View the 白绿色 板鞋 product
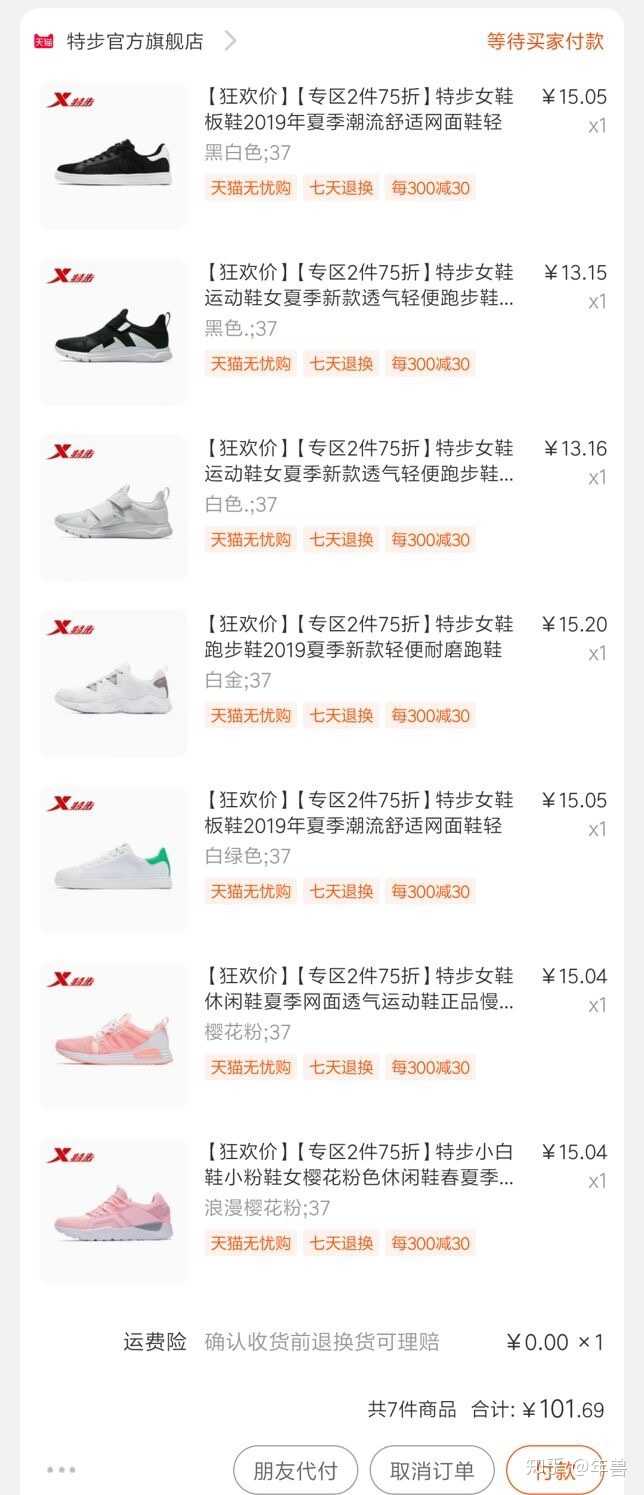Screen dimensions: 644x1495 tap(358, 814)
